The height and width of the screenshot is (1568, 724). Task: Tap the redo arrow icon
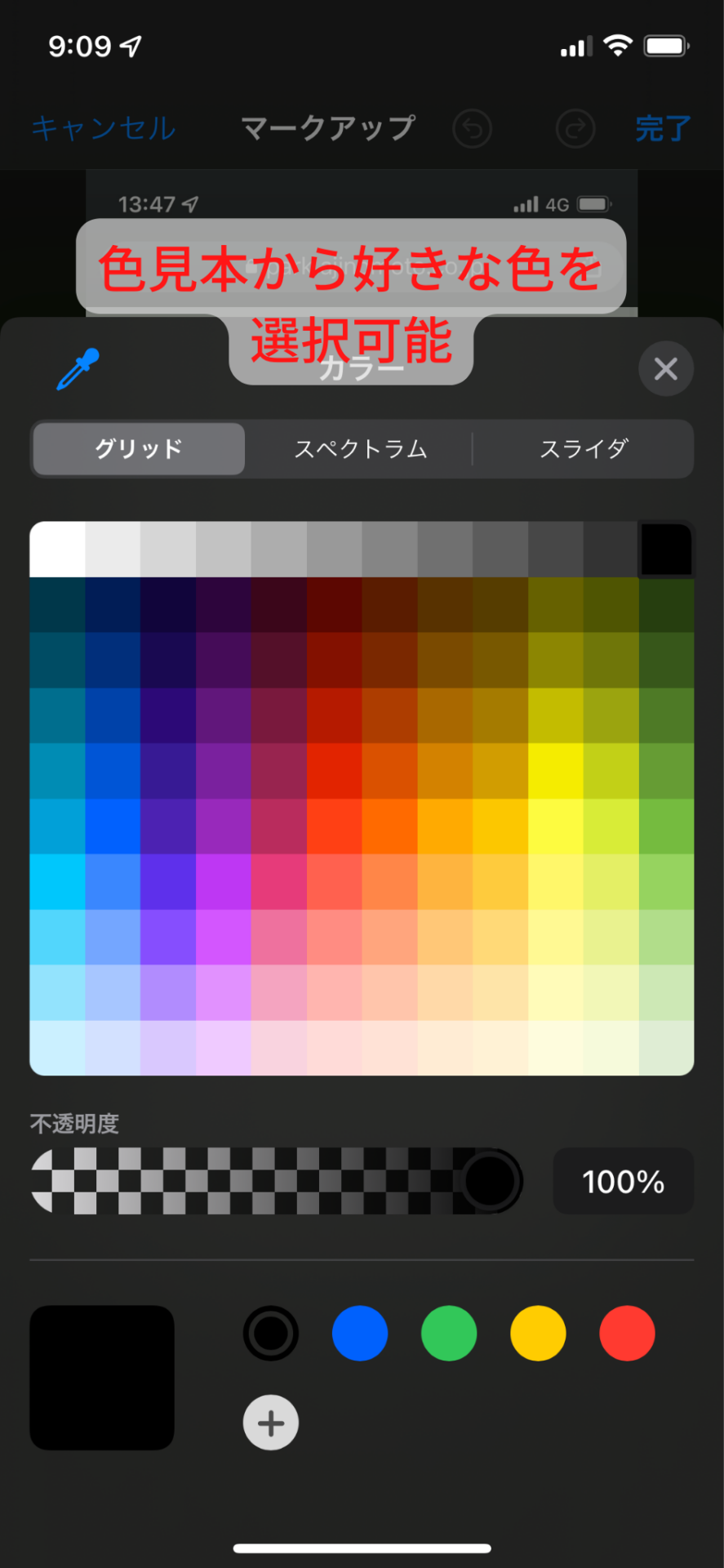click(575, 128)
